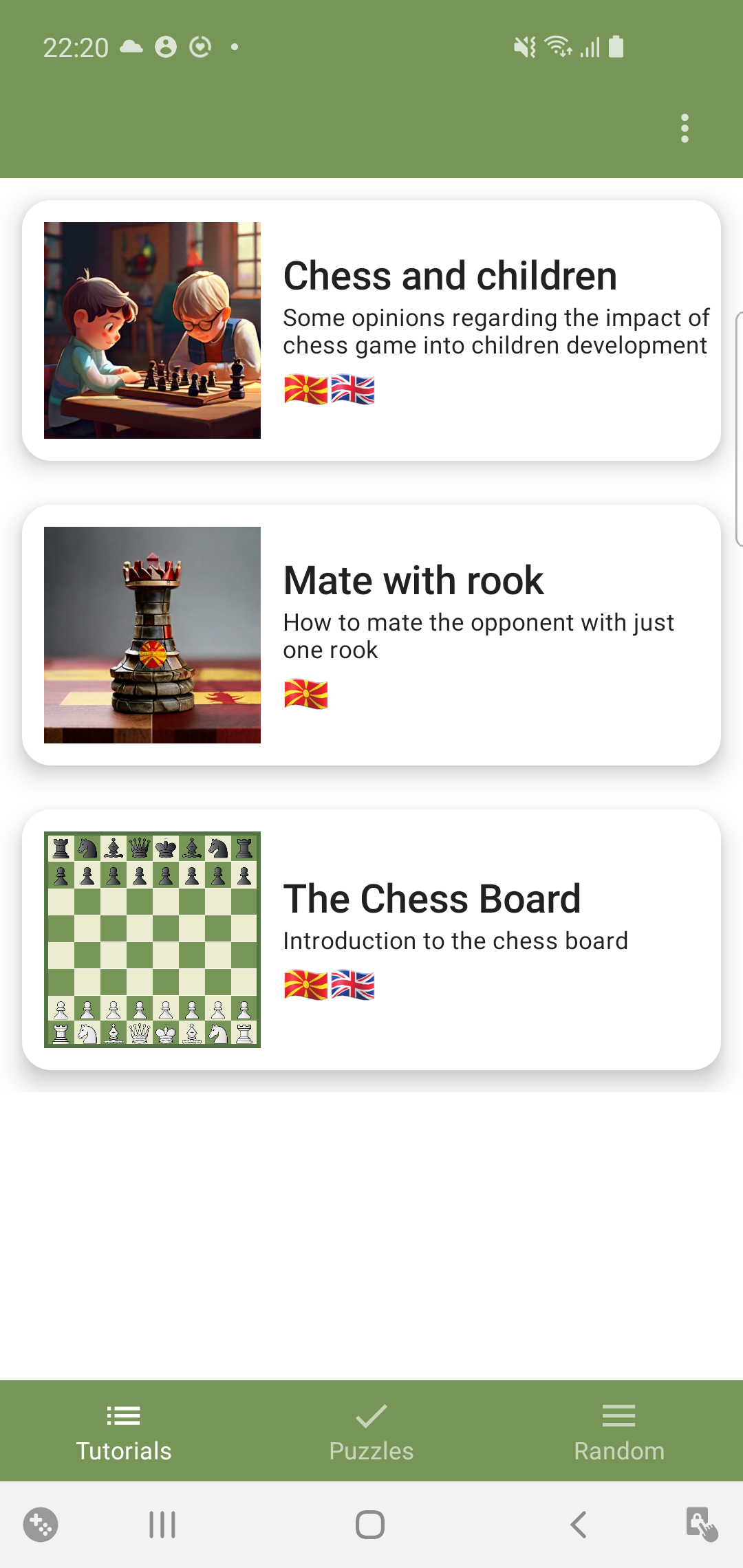Show recent apps
743x1568 pixels.
click(x=162, y=1525)
